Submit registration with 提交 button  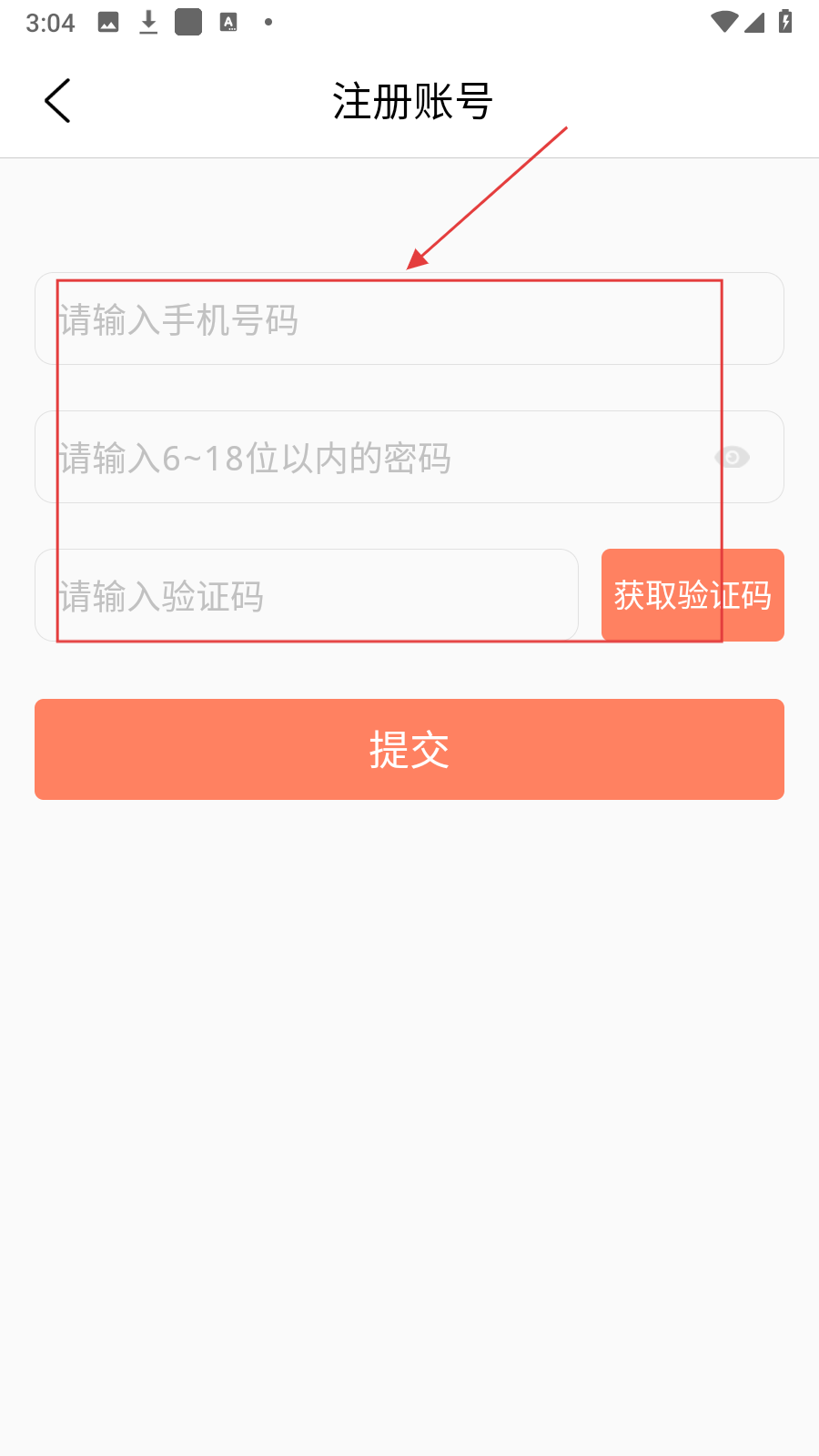point(409,750)
